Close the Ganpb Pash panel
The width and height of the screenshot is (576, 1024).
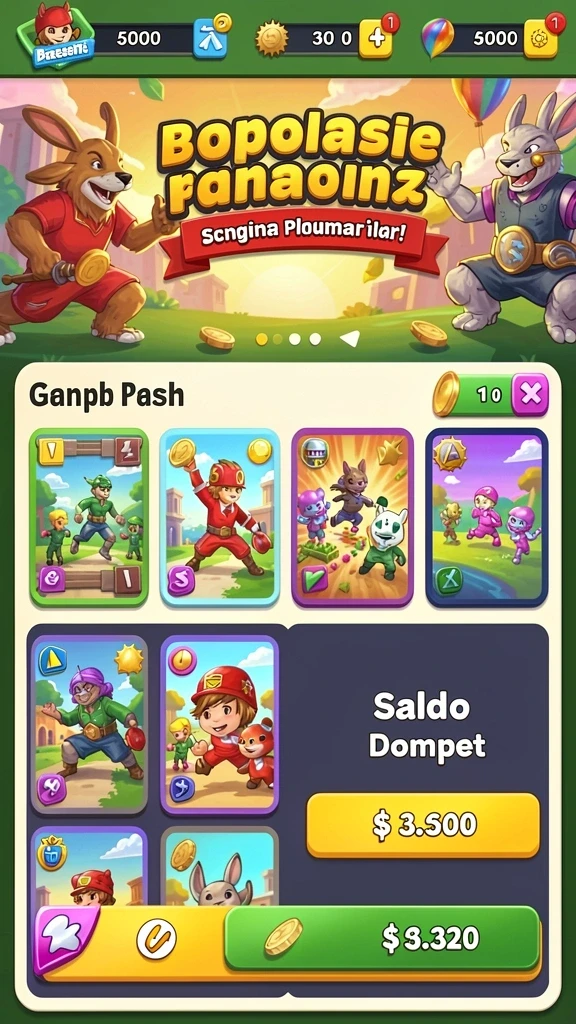tap(530, 394)
